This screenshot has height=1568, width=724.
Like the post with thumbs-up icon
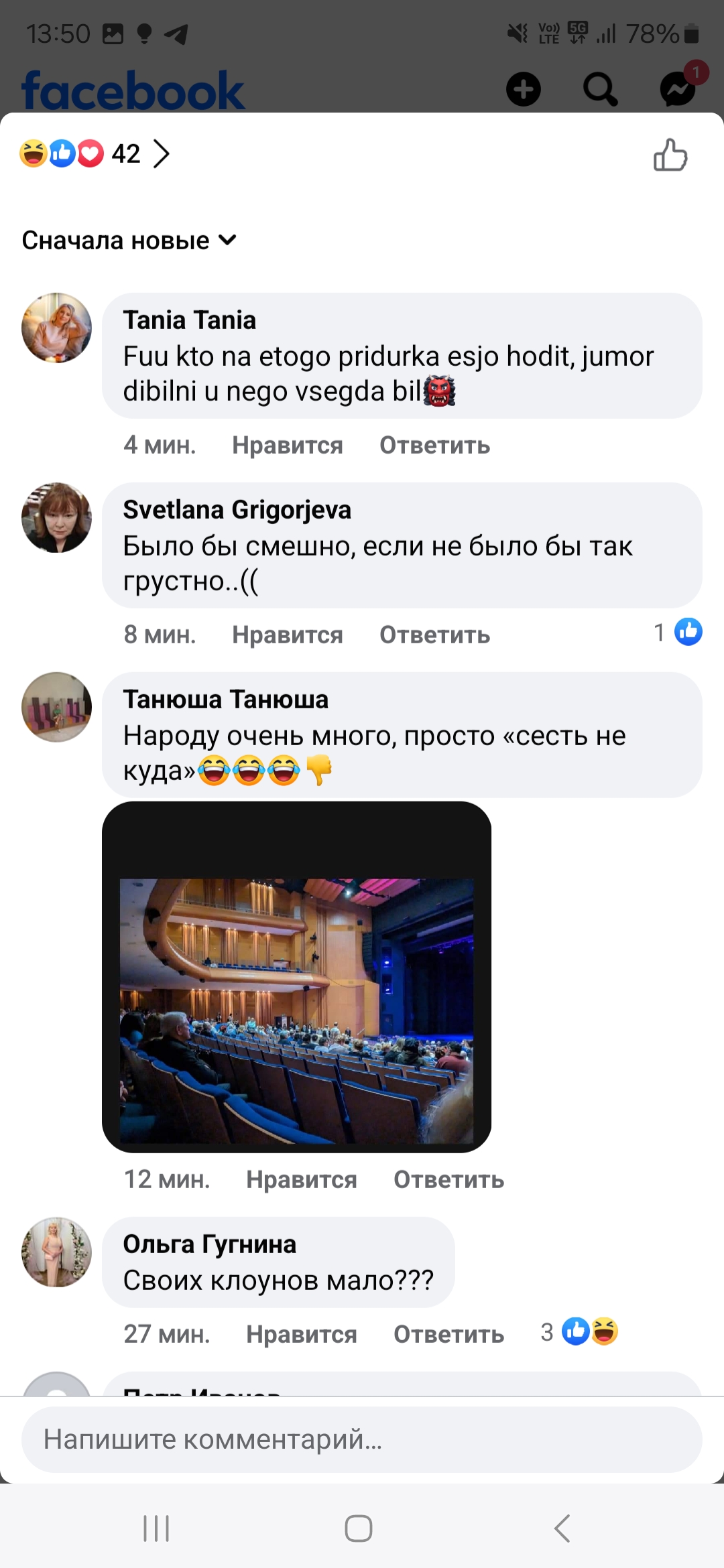(670, 155)
